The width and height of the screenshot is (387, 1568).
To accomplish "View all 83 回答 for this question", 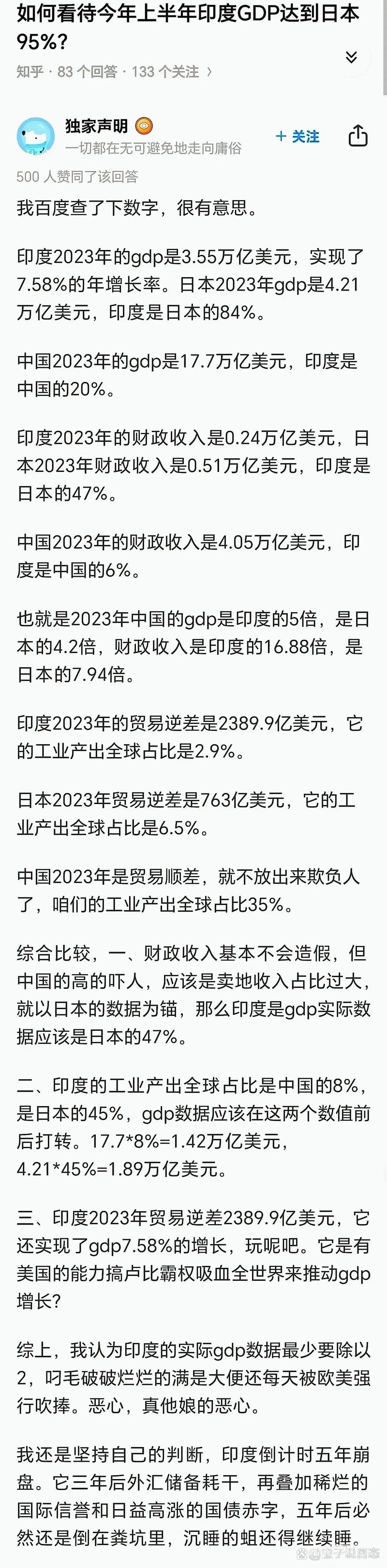I will [87, 72].
